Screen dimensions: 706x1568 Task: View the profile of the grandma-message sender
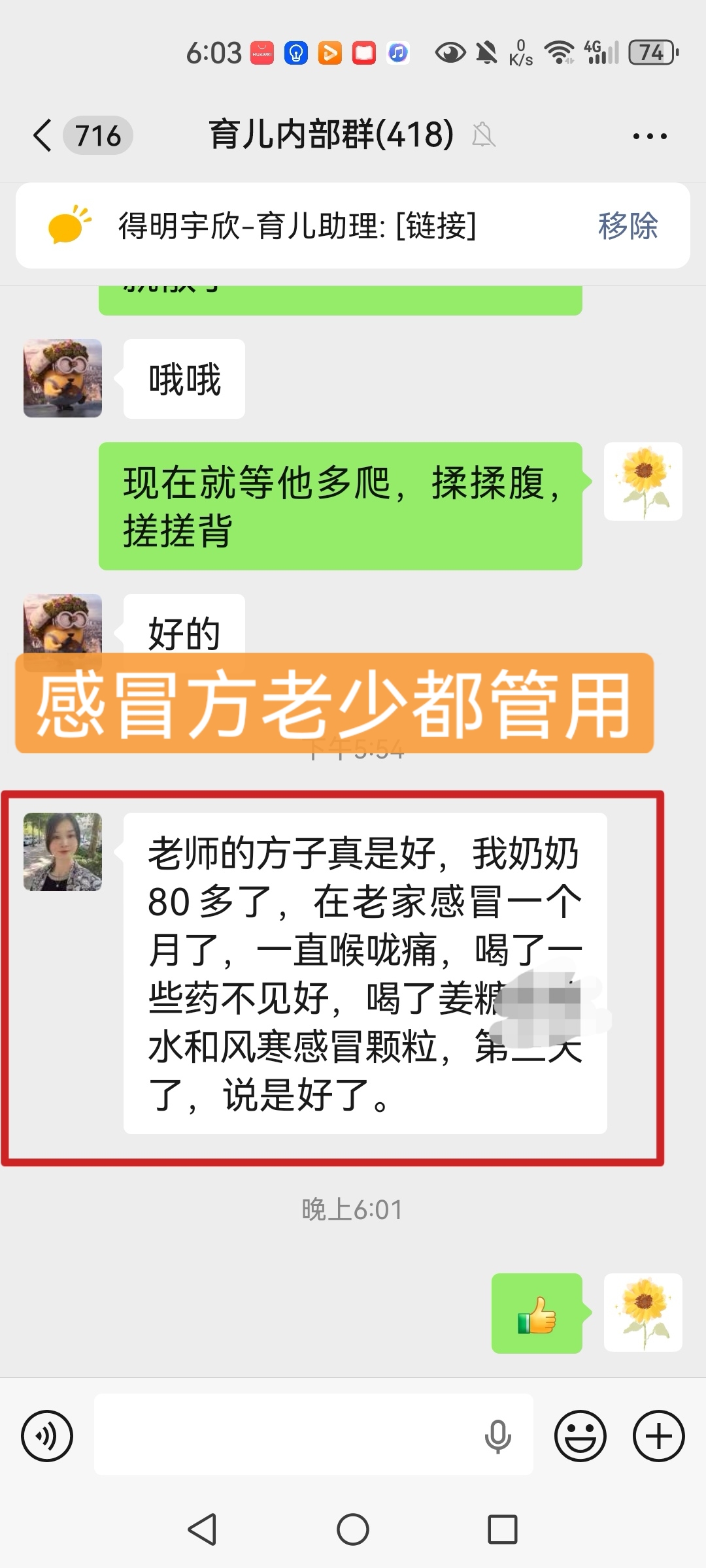click(63, 852)
